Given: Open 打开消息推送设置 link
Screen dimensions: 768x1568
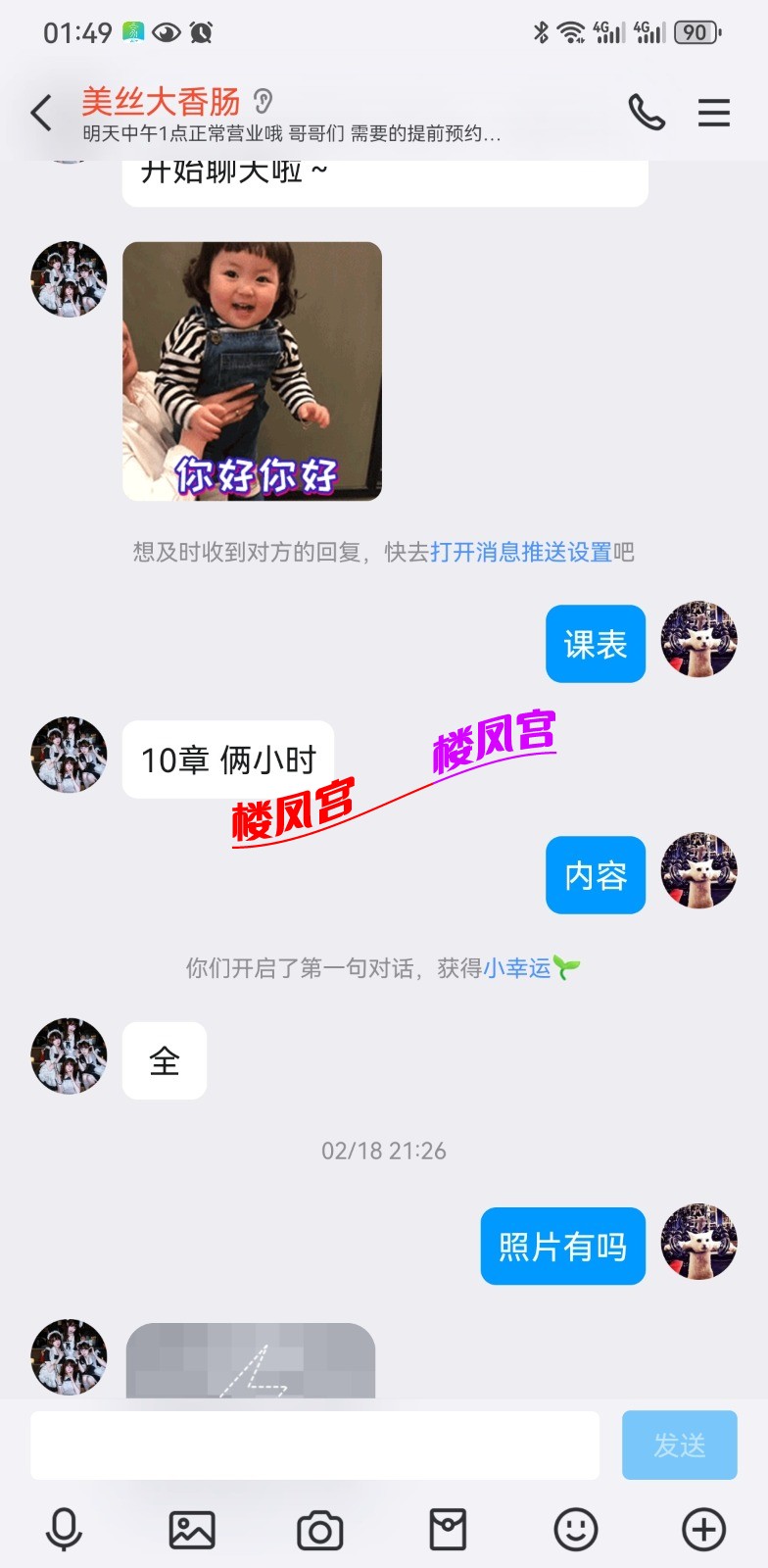Looking at the screenshot, I should 520,552.
